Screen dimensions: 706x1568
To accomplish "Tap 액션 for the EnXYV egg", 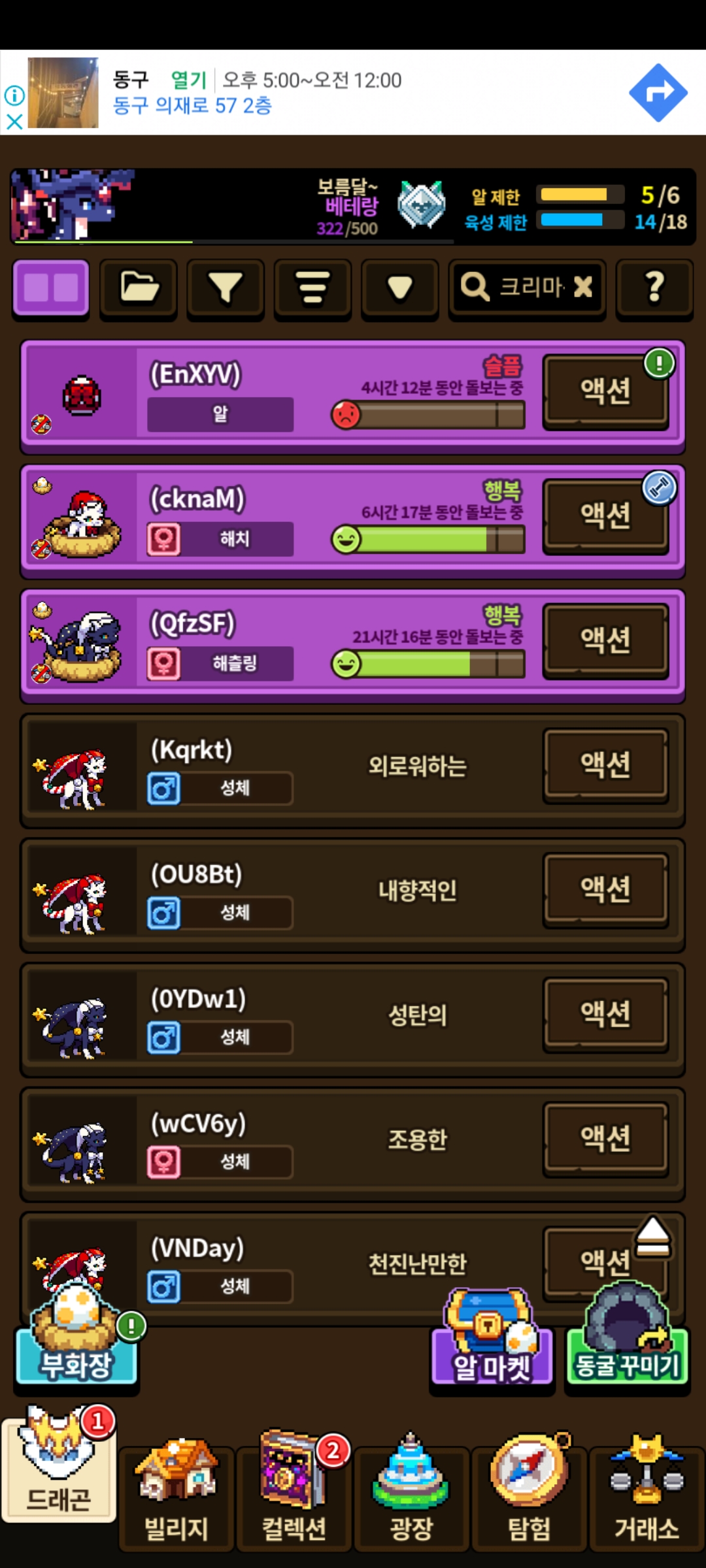I will pos(605,391).
